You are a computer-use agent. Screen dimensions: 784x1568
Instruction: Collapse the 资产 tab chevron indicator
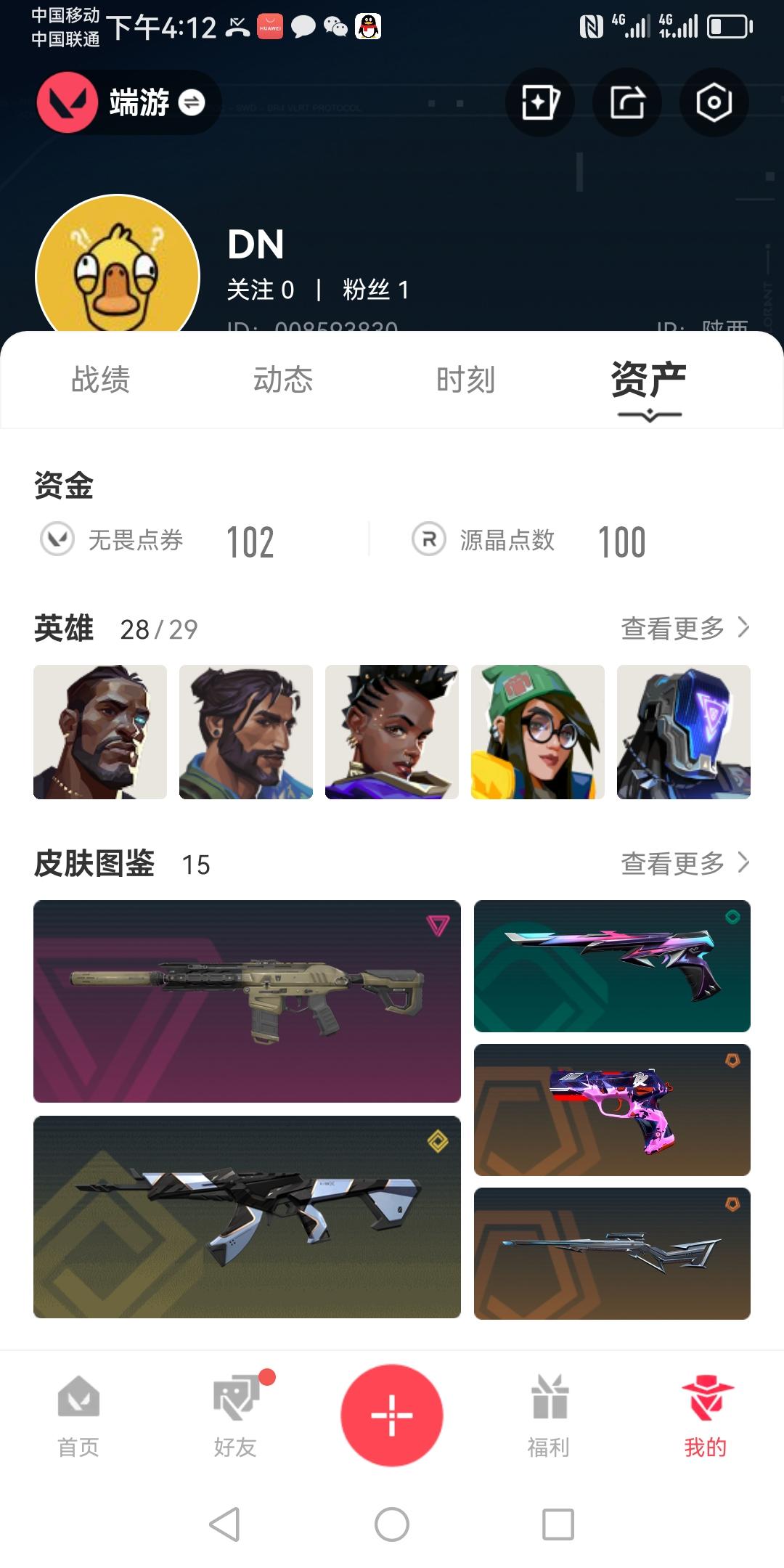648,417
